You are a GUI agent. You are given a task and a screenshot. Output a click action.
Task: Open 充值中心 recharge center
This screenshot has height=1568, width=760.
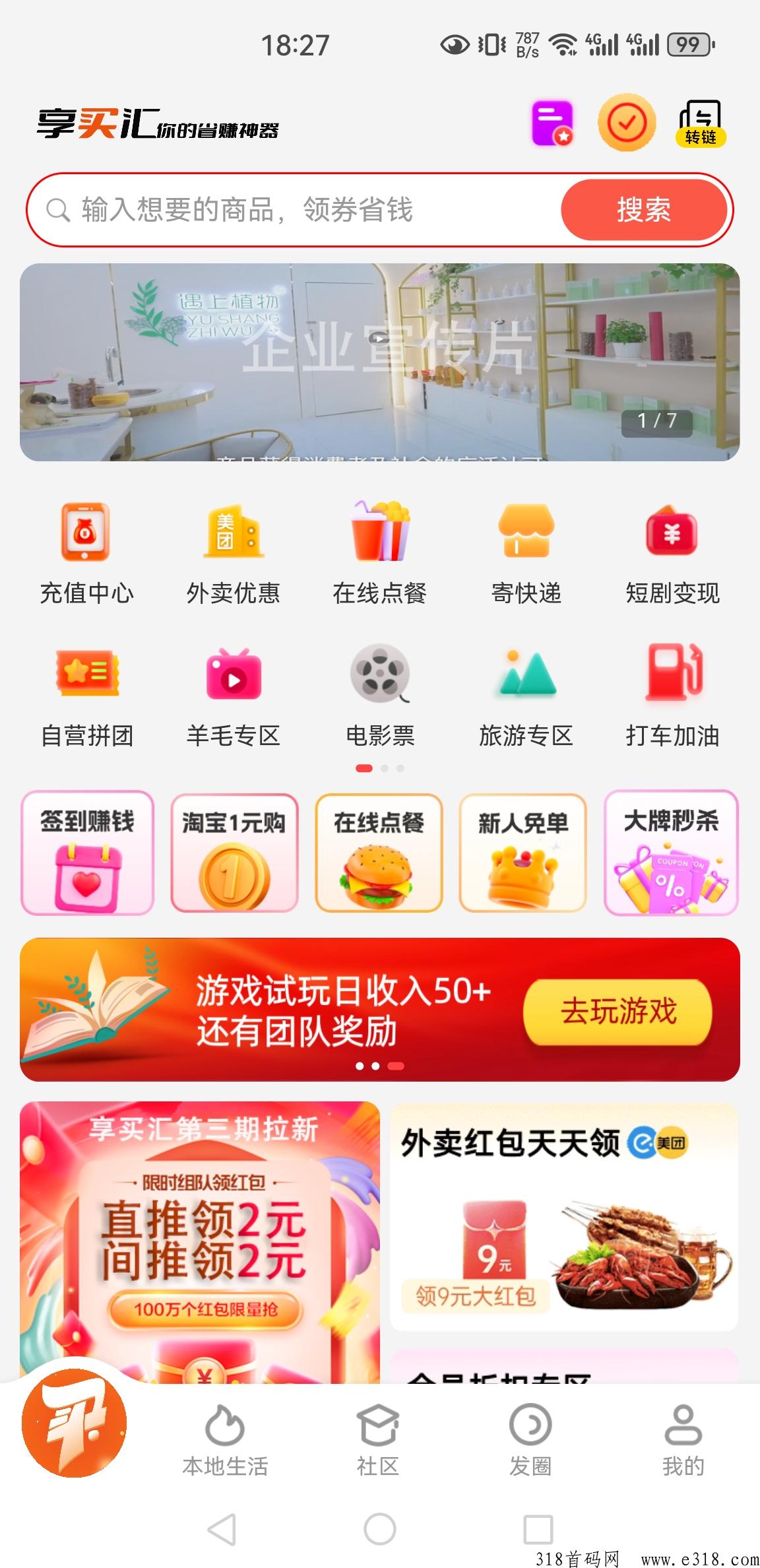pos(86,554)
